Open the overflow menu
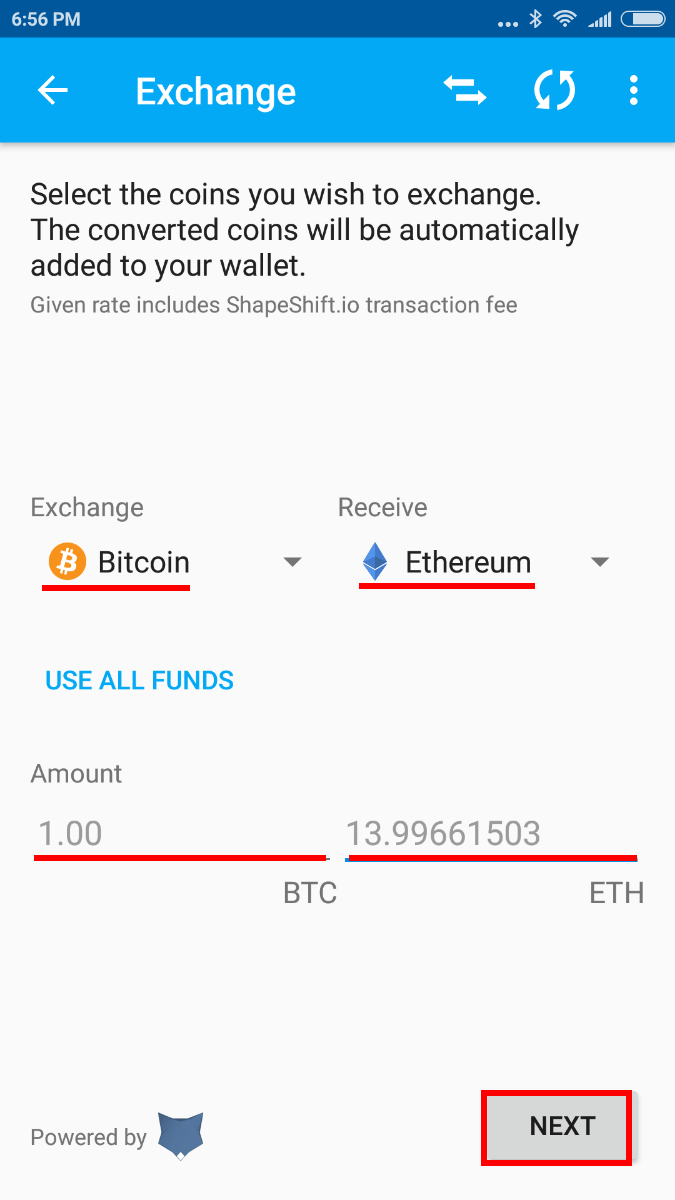Viewport: 675px width, 1200px height. 633,91
